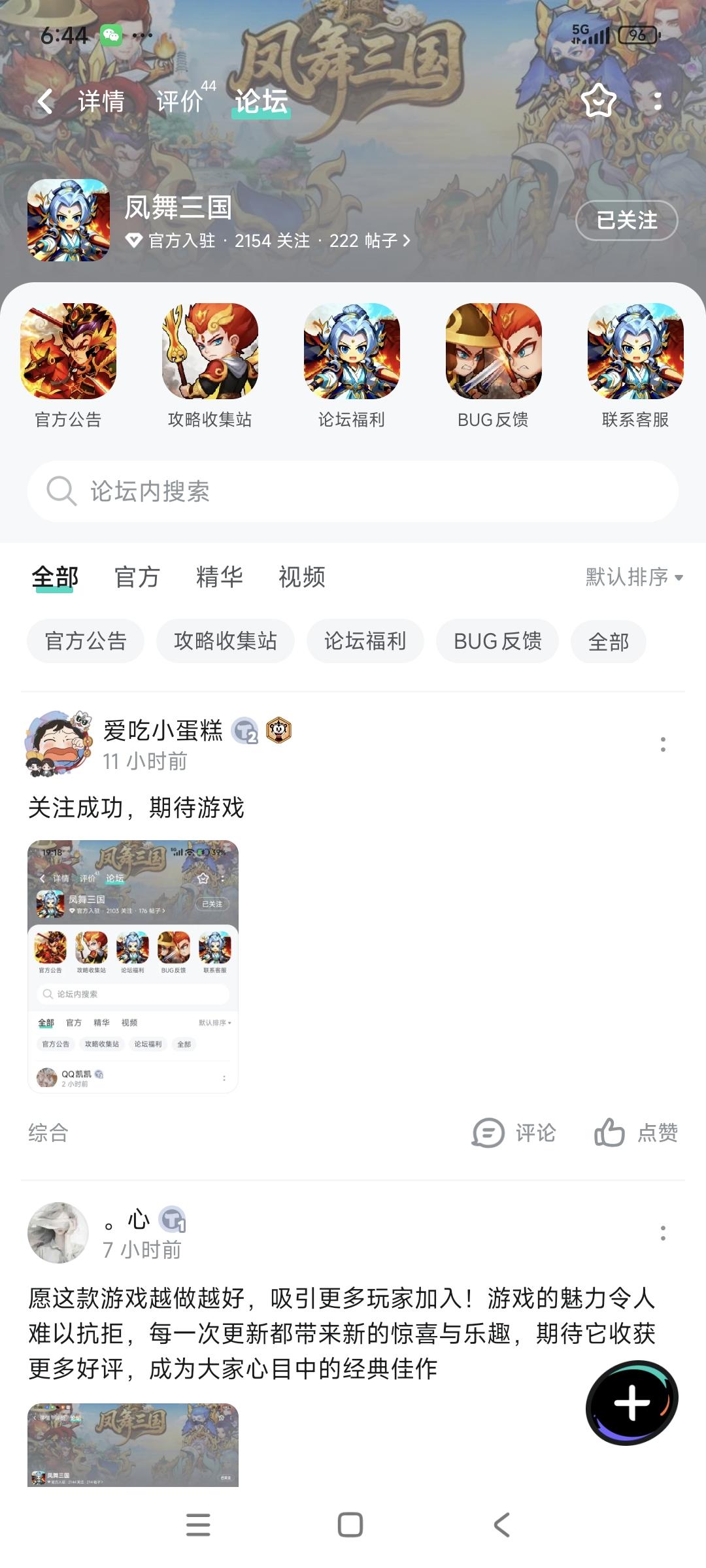Switch to the 评价 reviews tab
The width and height of the screenshot is (706, 1568).
point(179,99)
